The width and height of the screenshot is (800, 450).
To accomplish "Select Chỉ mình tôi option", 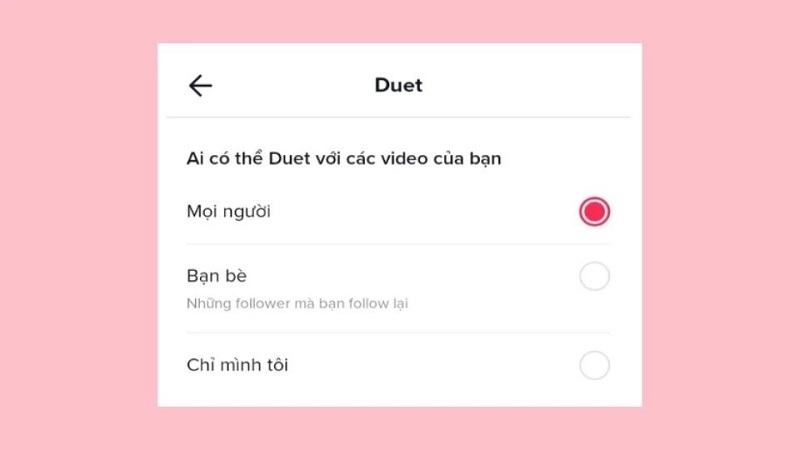I will [x=594, y=365].
